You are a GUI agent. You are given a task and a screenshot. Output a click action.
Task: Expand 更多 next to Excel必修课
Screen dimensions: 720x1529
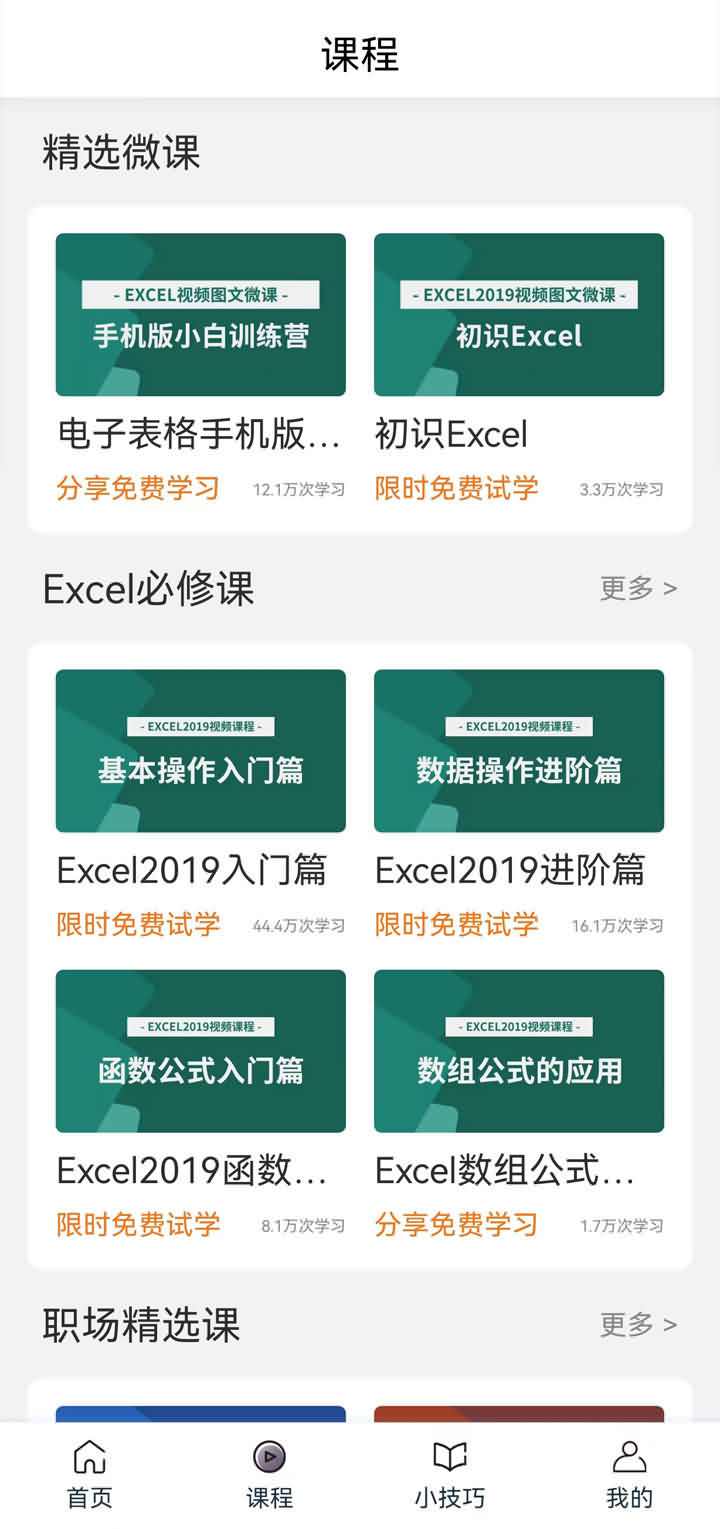637,589
